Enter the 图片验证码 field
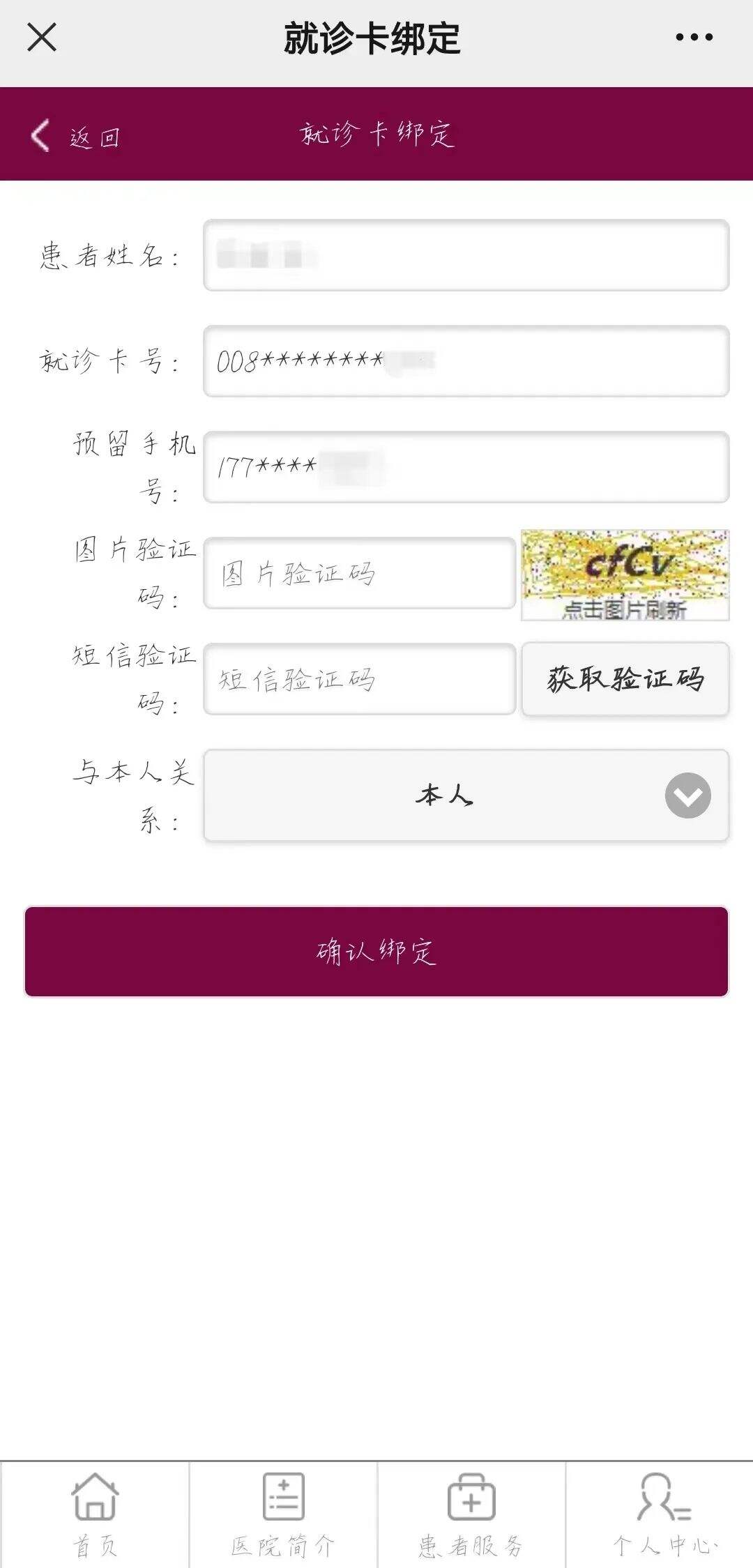Image resolution: width=753 pixels, height=1568 pixels. pos(359,573)
